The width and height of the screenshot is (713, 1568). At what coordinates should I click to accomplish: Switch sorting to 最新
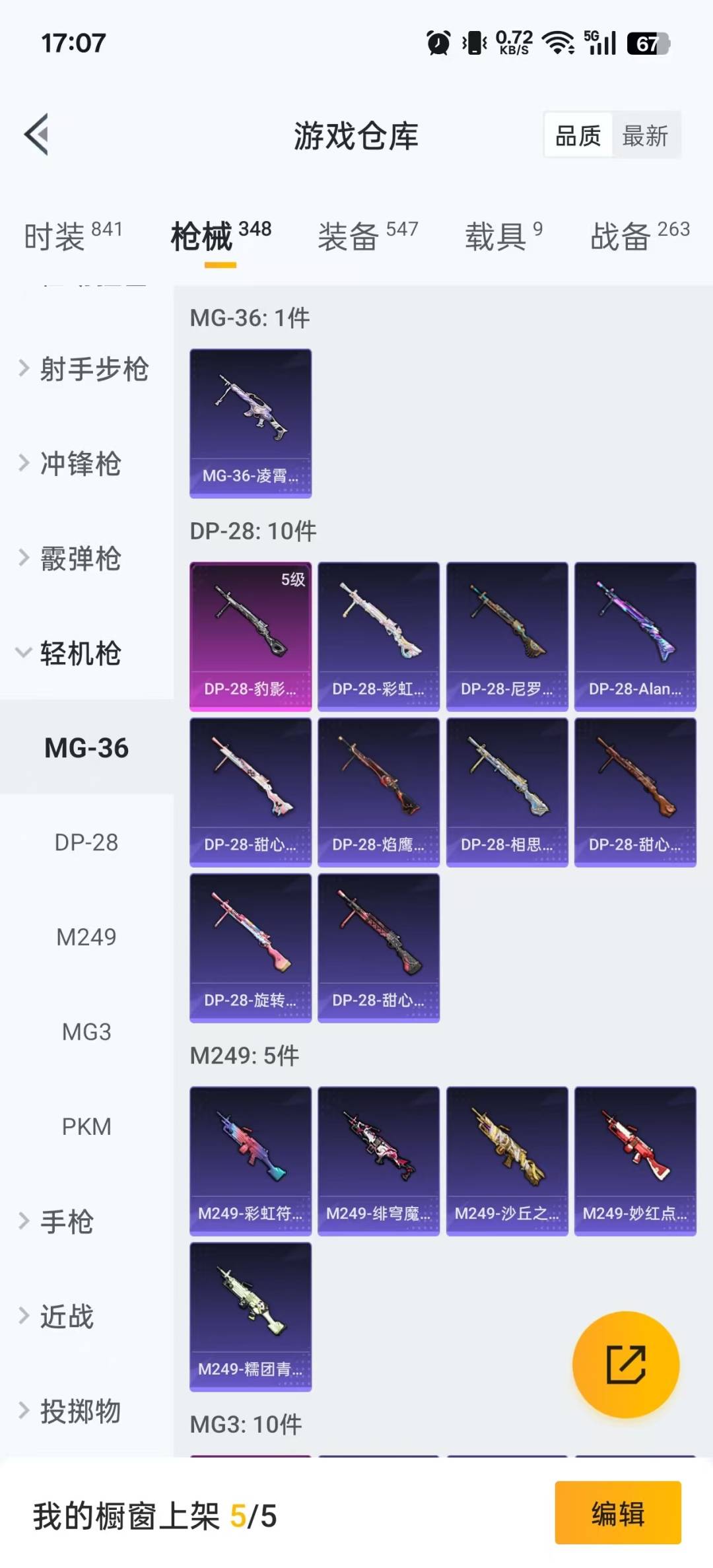(645, 135)
